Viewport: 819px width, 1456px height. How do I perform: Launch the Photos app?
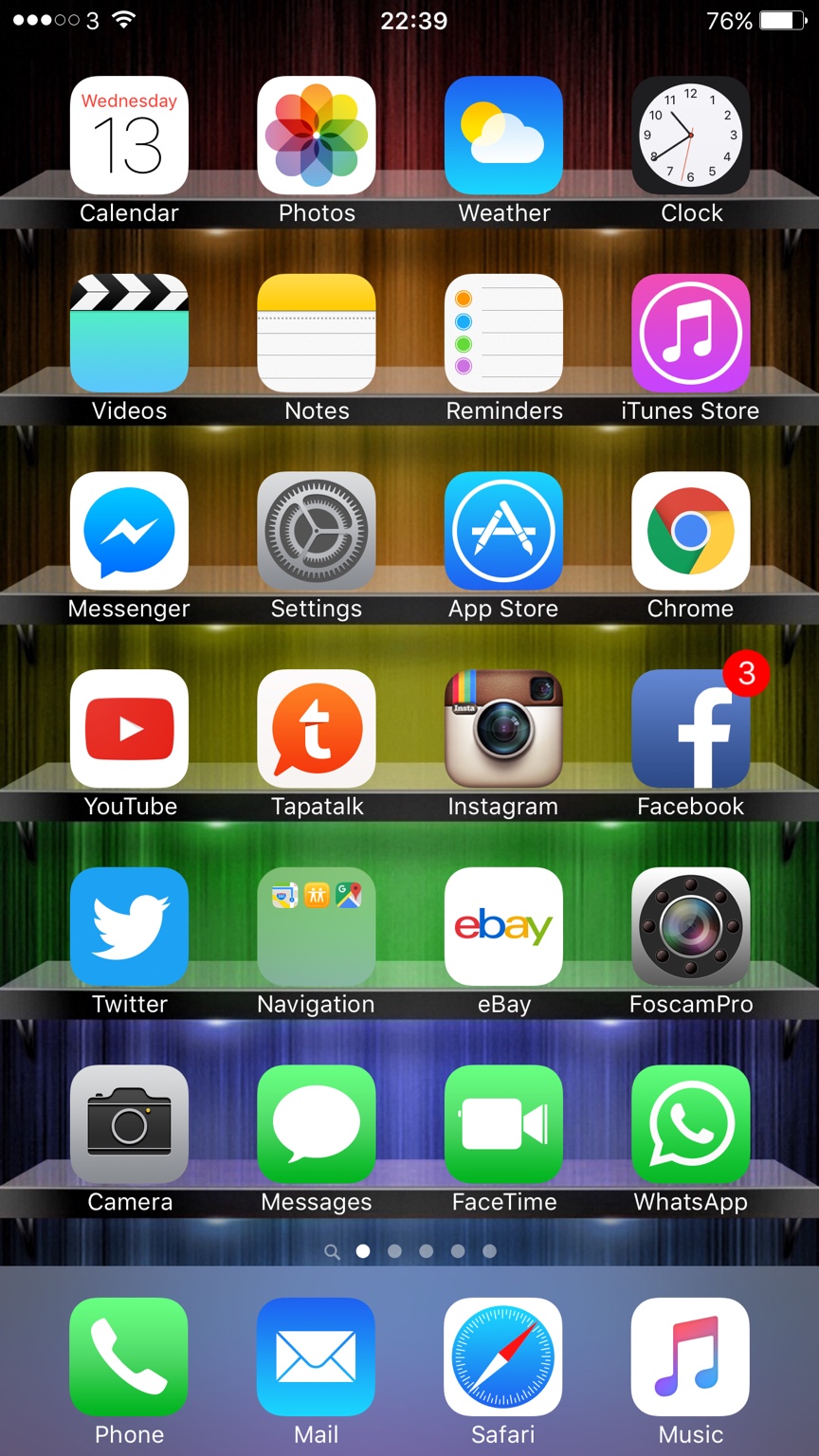click(317, 136)
